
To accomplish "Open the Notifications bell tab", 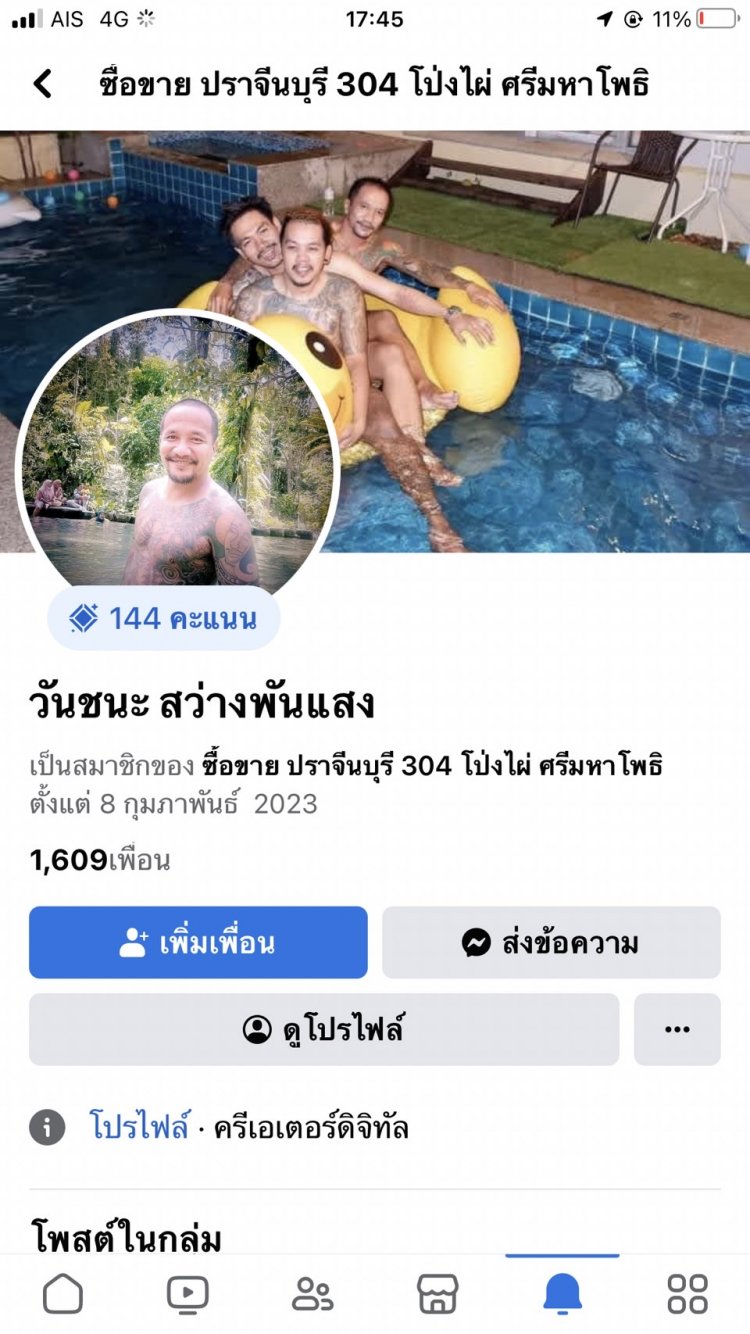I will (x=562, y=1293).
